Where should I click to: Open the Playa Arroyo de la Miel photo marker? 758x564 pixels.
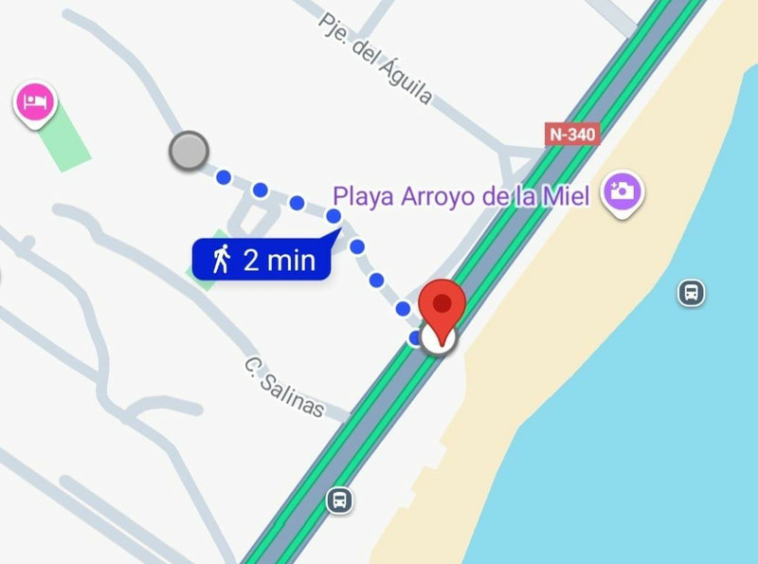[x=622, y=191]
